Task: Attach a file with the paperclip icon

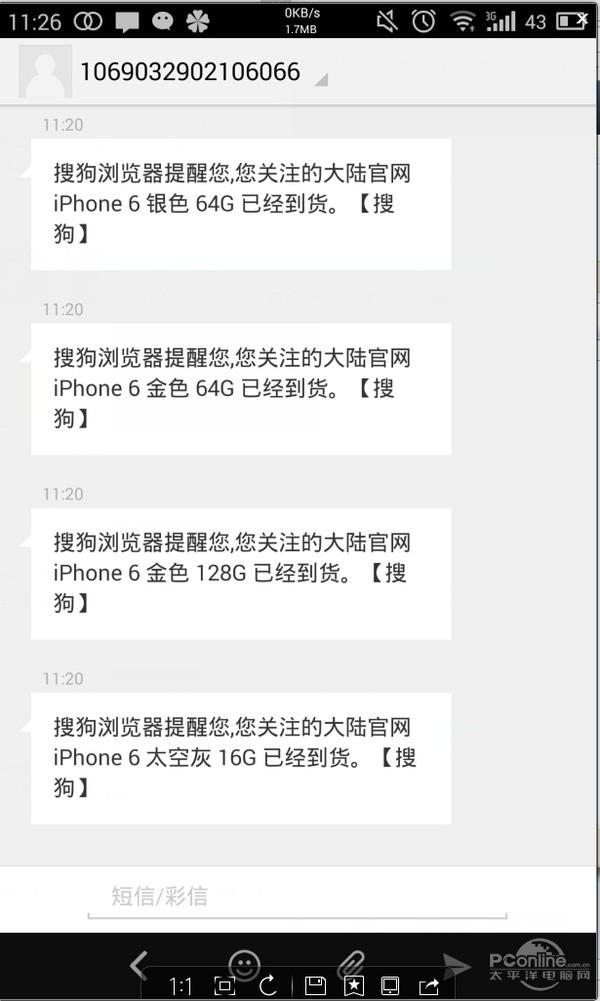Action: [x=350, y=963]
